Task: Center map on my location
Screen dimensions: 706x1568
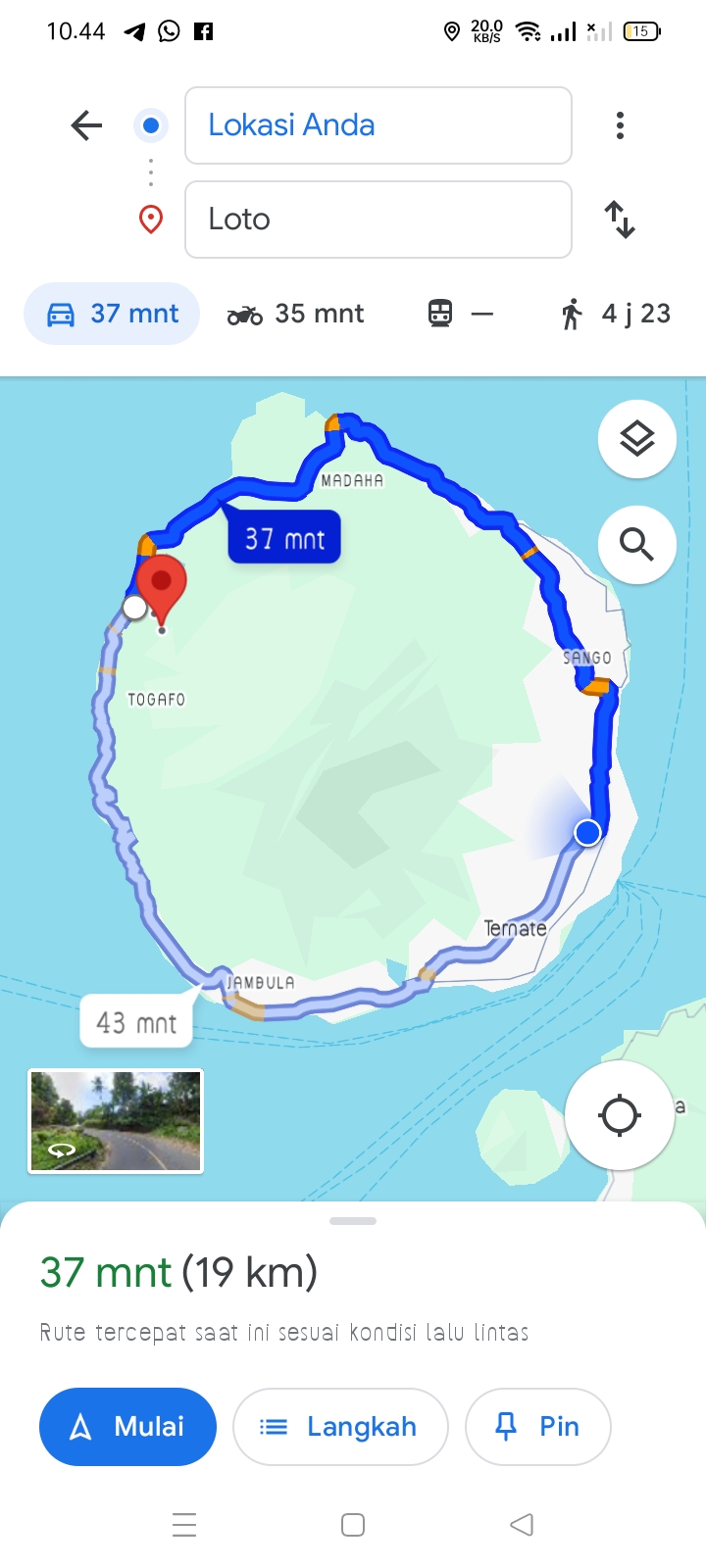Action: coord(620,1115)
